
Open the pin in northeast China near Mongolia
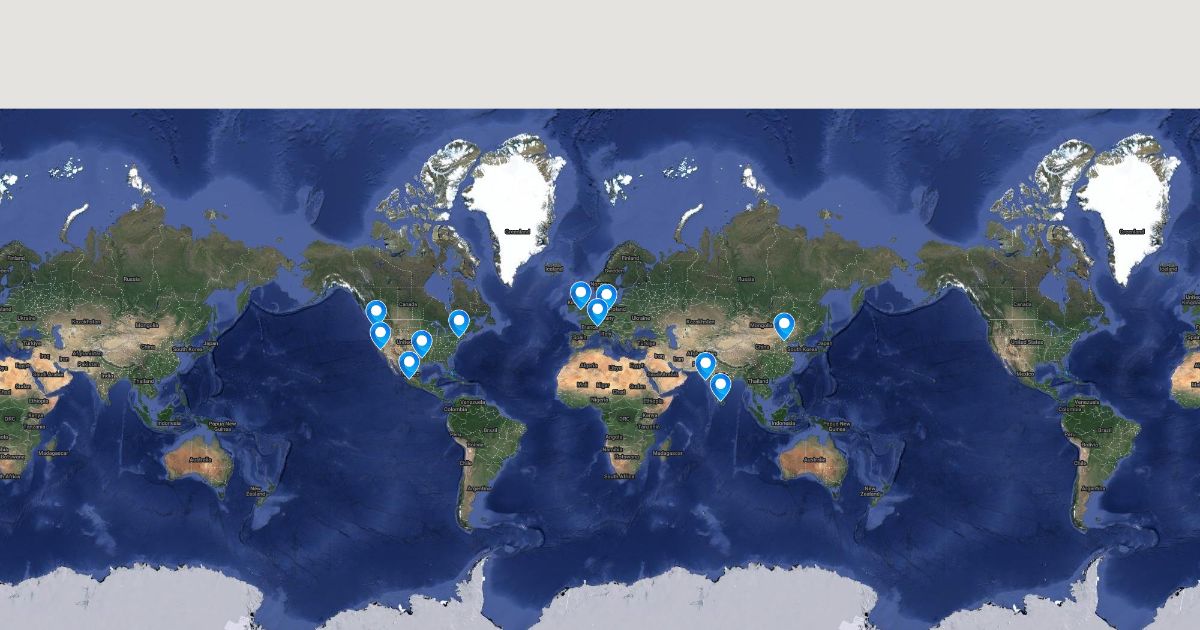[784, 326]
